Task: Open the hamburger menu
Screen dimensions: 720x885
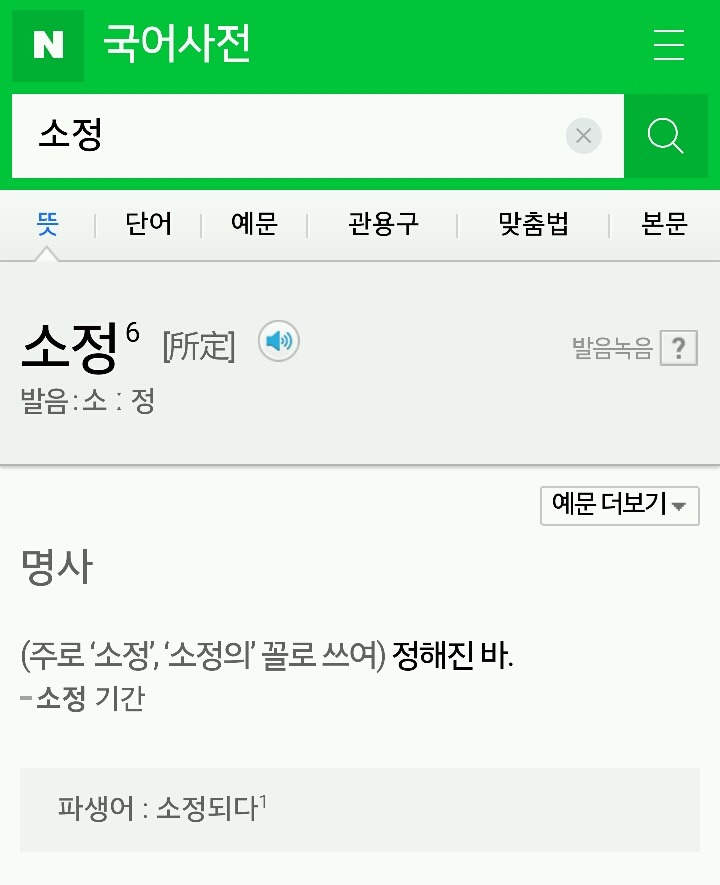Action: click(x=668, y=46)
